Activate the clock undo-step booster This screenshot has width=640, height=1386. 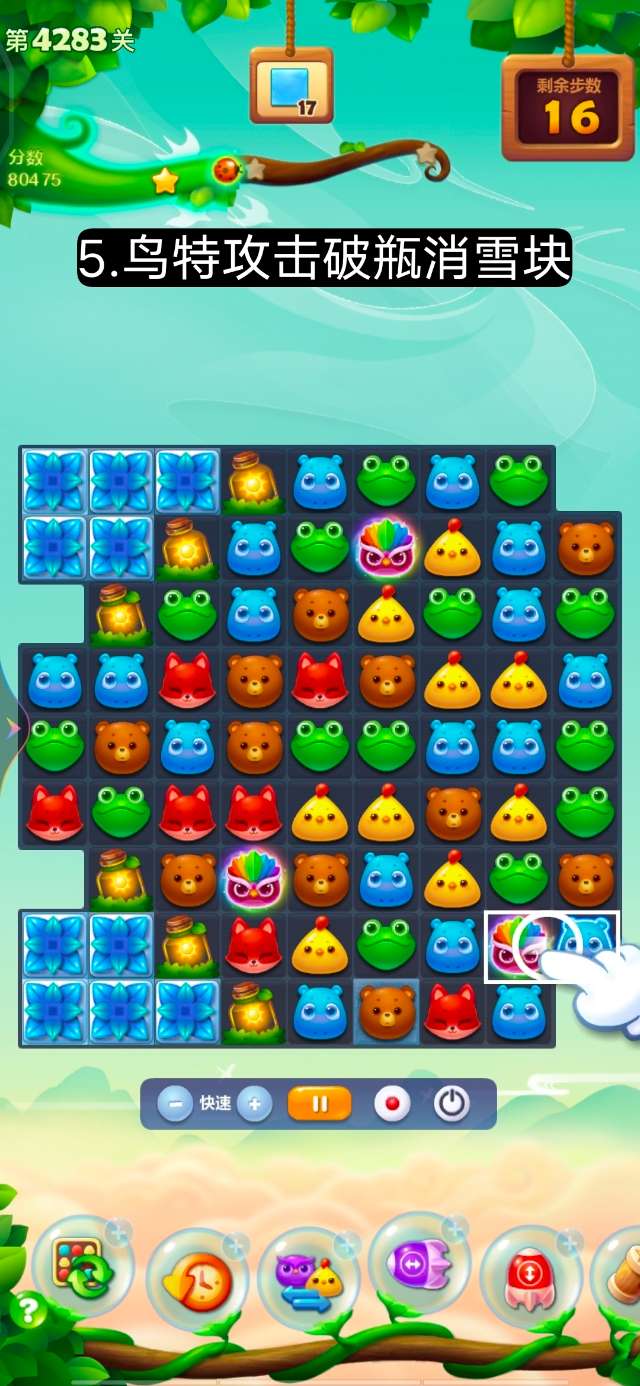(x=197, y=1279)
